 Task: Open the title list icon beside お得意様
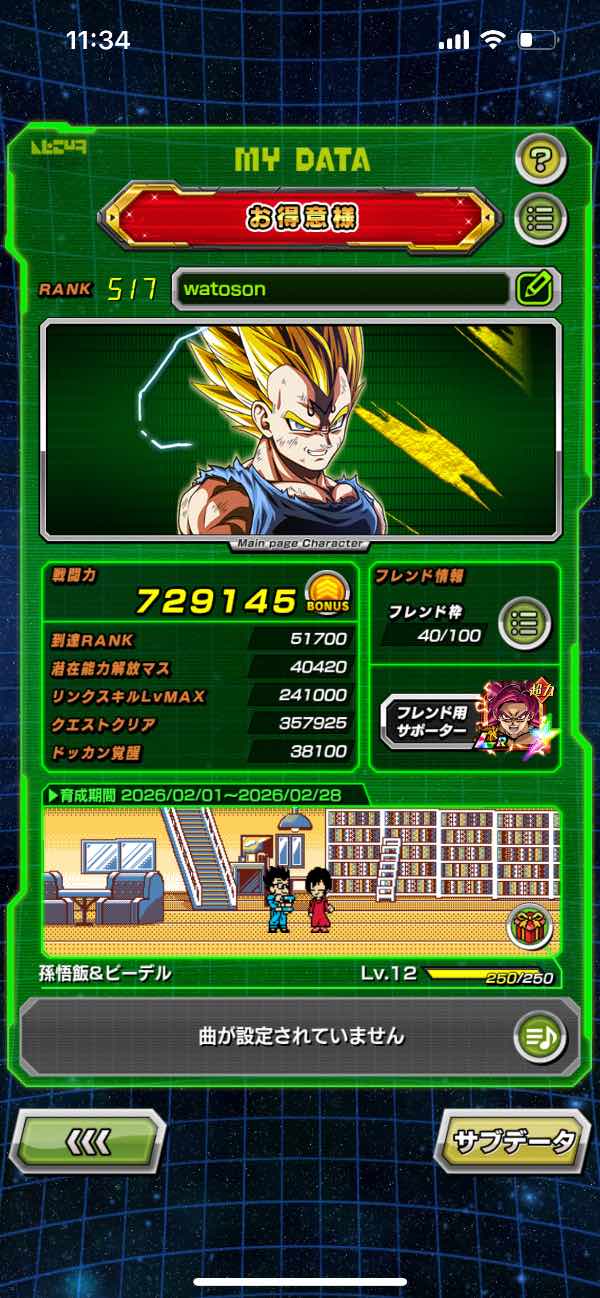point(541,217)
